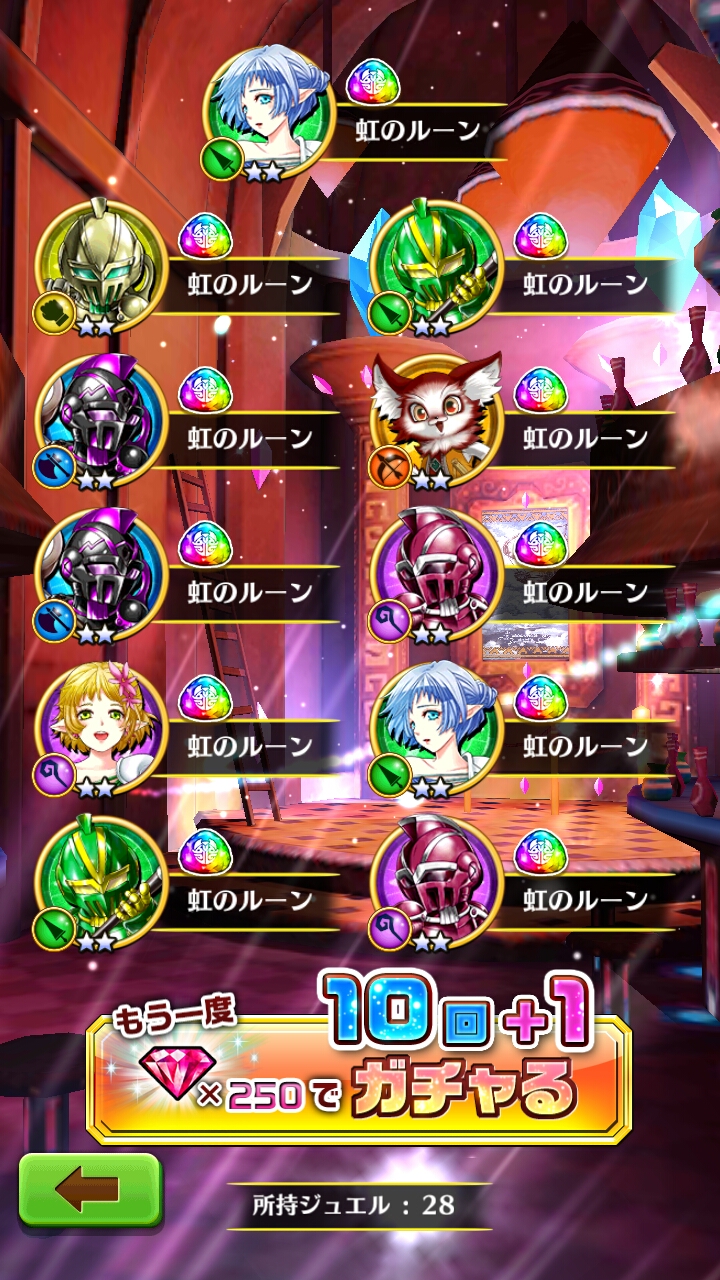Go back with the green arrow button
Viewport: 720px width, 1280px height.
click(90, 1190)
